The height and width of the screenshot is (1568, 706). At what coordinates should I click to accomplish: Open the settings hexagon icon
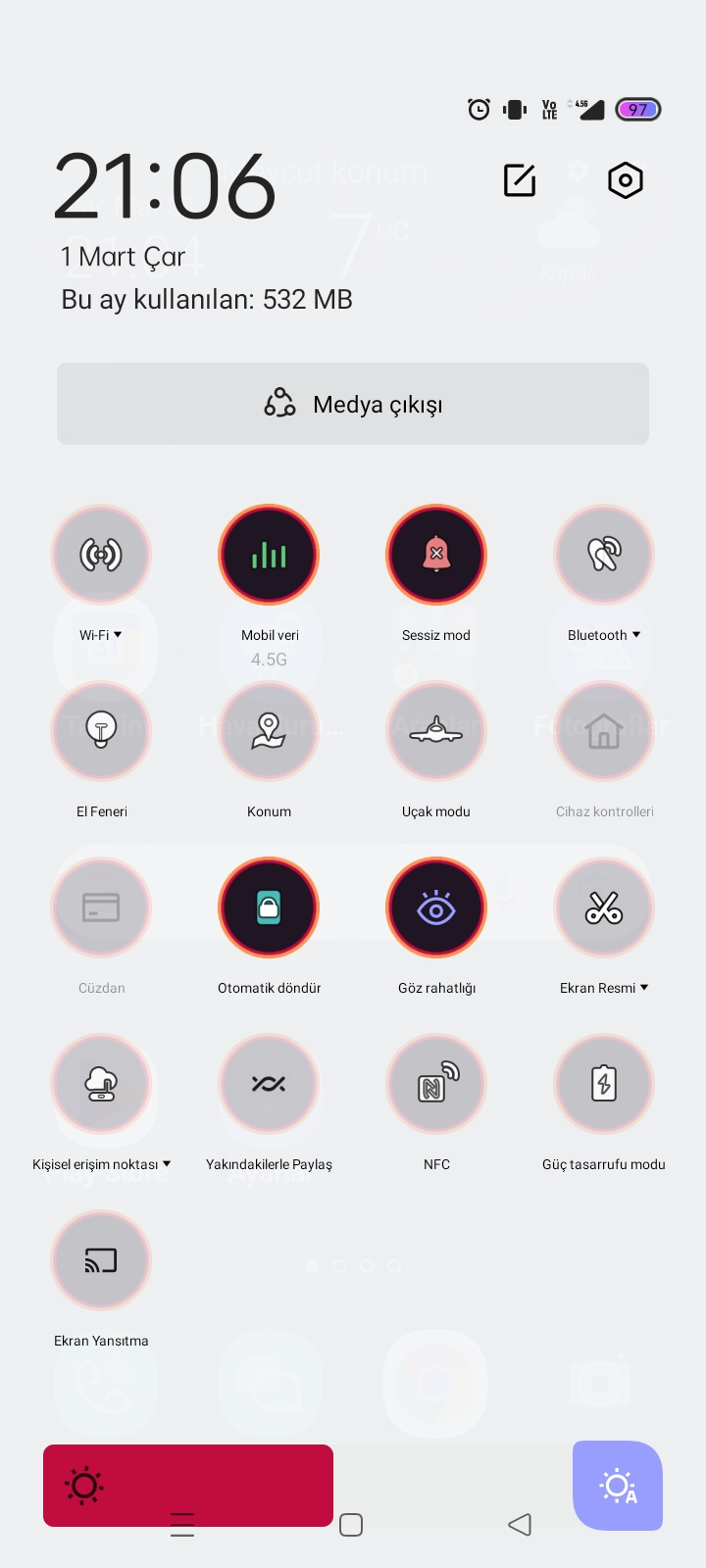pos(626,180)
